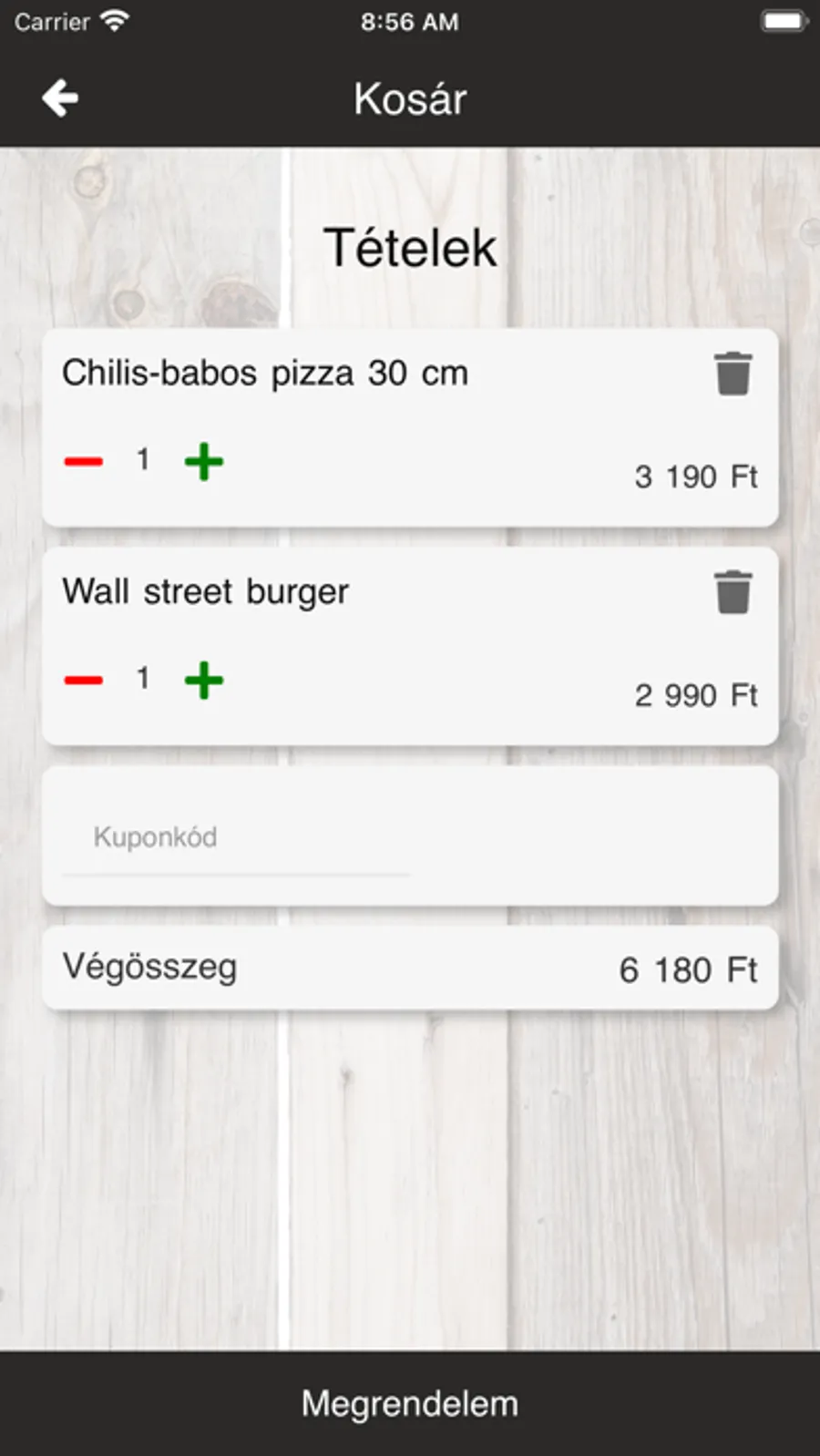
Task: Add one more Wall street burger
Action: pos(204,680)
